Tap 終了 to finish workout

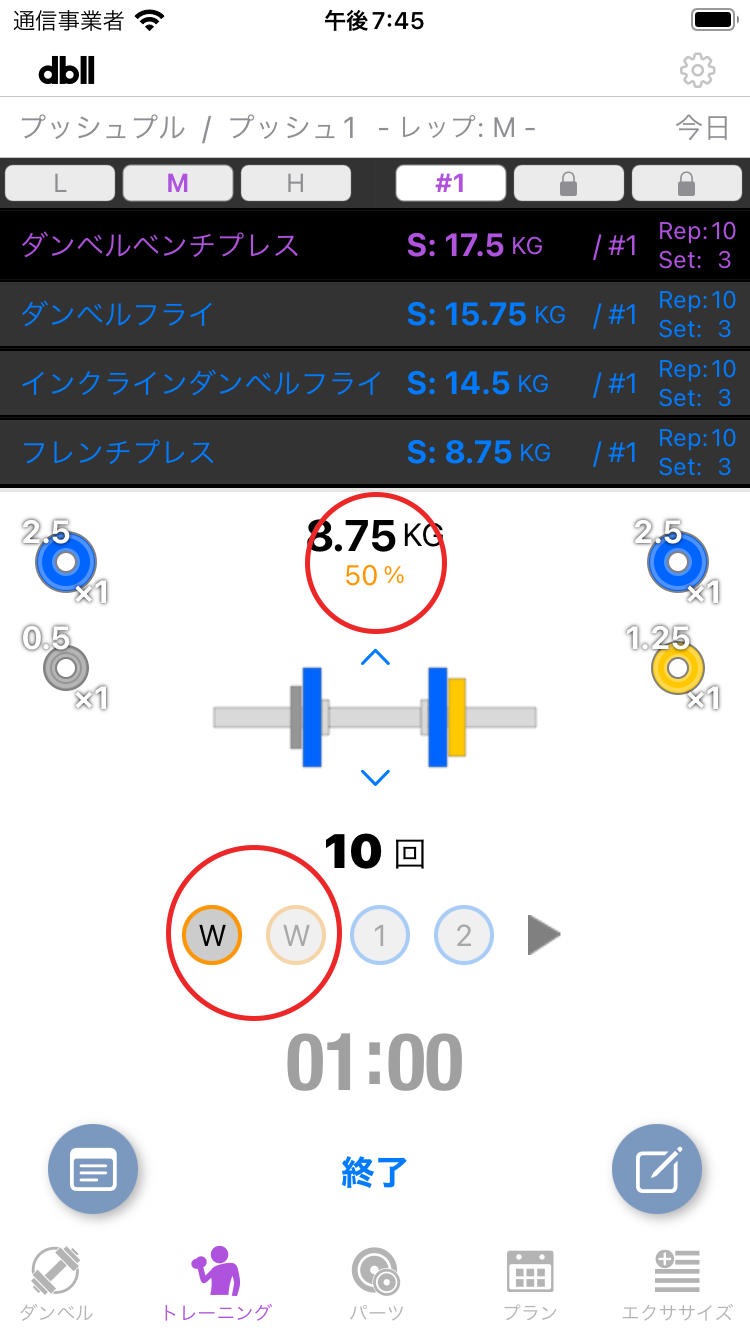point(374,1170)
